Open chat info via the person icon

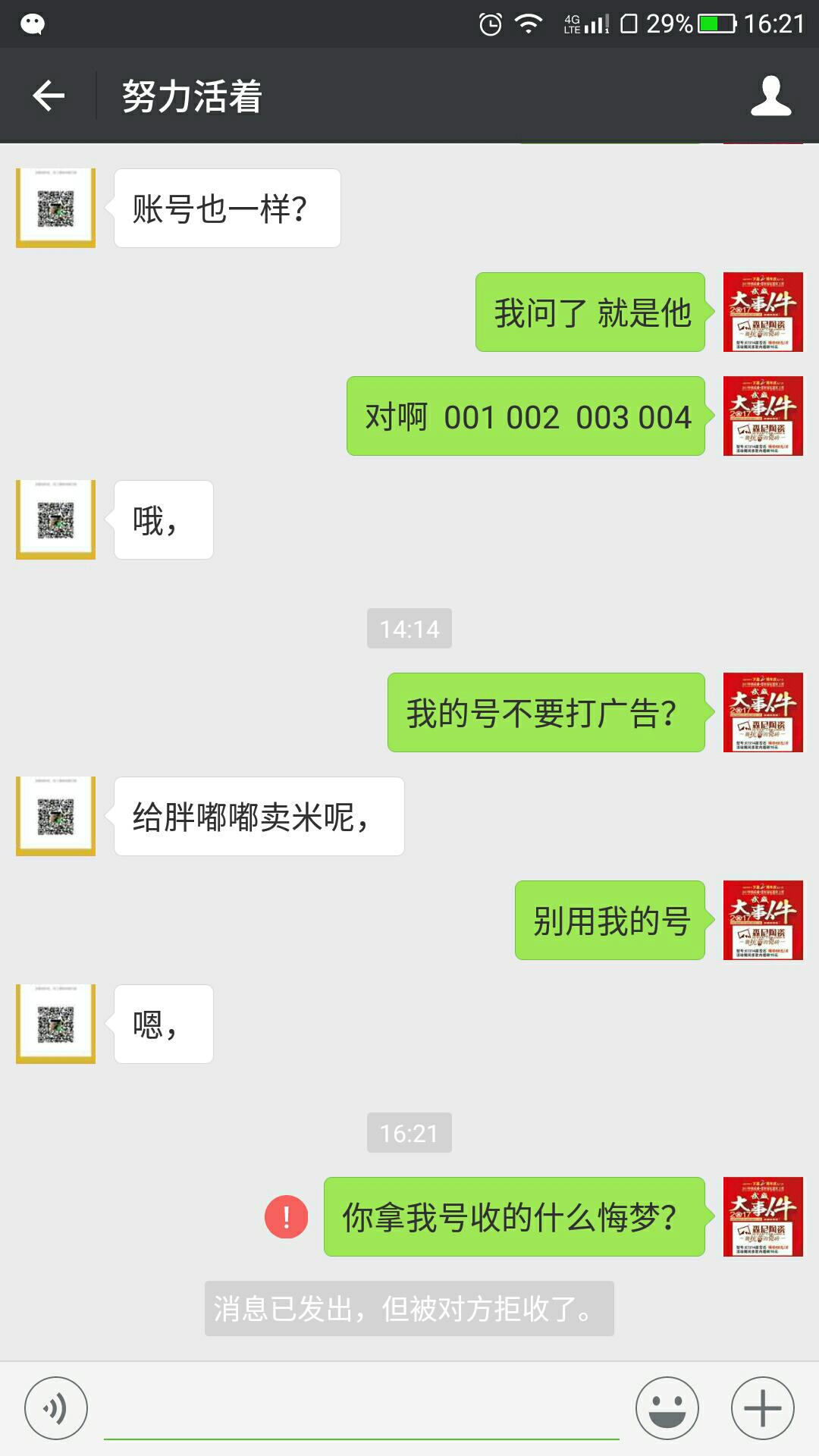770,96
